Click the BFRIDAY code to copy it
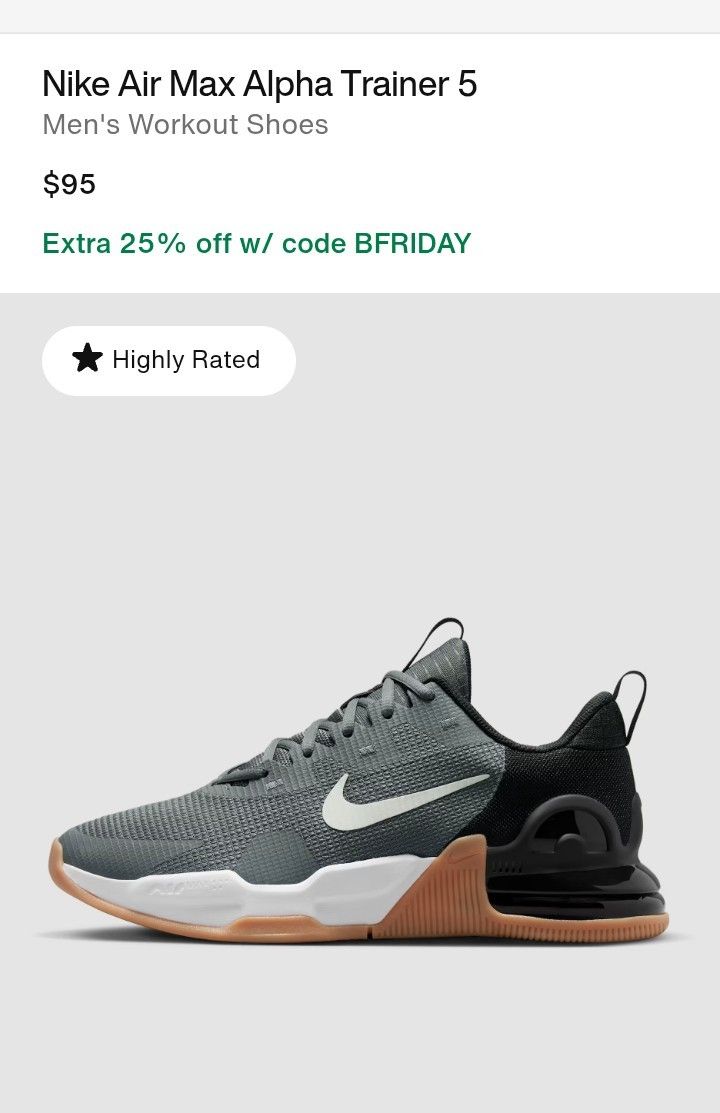This screenshot has width=720, height=1113. [x=410, y=242]
